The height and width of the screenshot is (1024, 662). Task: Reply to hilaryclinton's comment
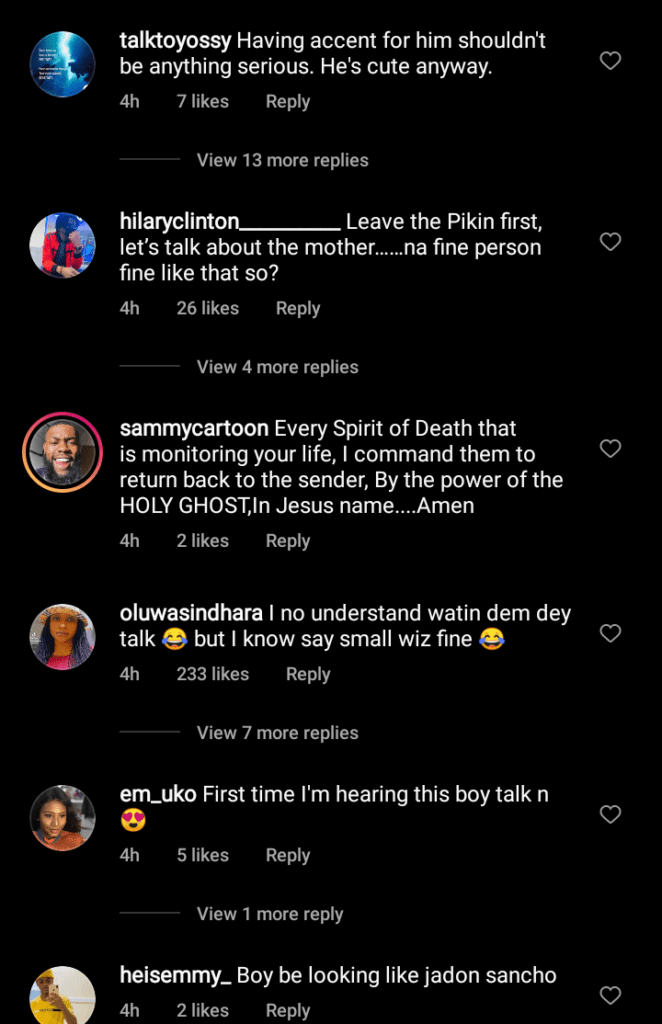(x=297, y=309)
